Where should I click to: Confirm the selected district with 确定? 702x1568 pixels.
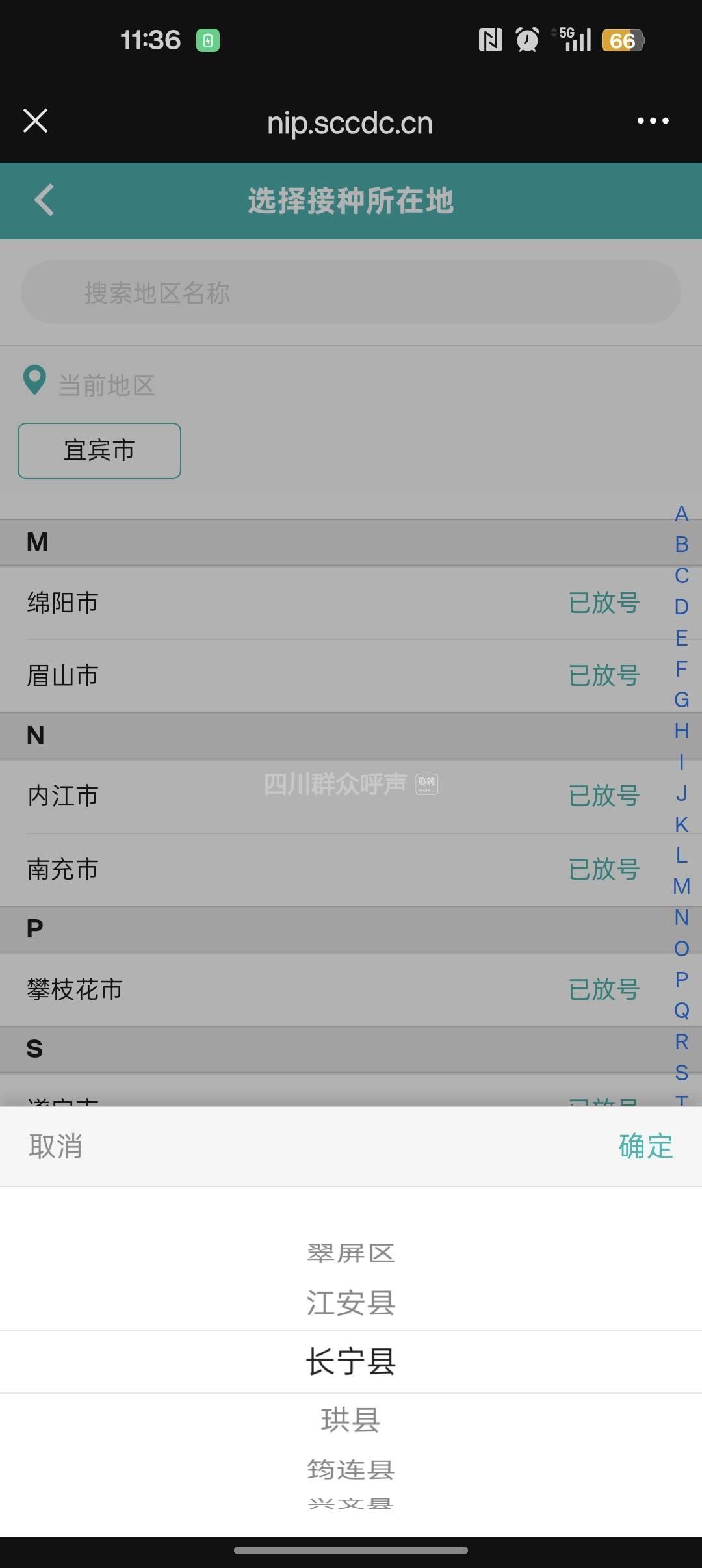click(645, 1146)
